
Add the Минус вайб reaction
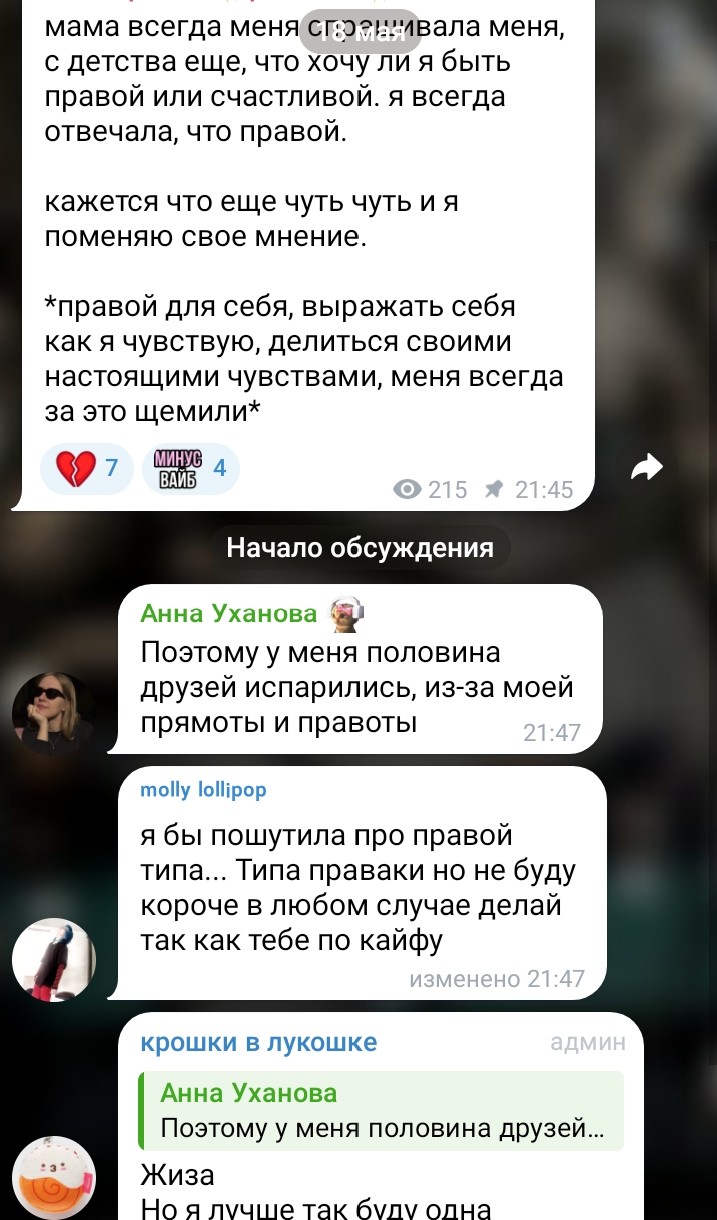coord(191,468)
